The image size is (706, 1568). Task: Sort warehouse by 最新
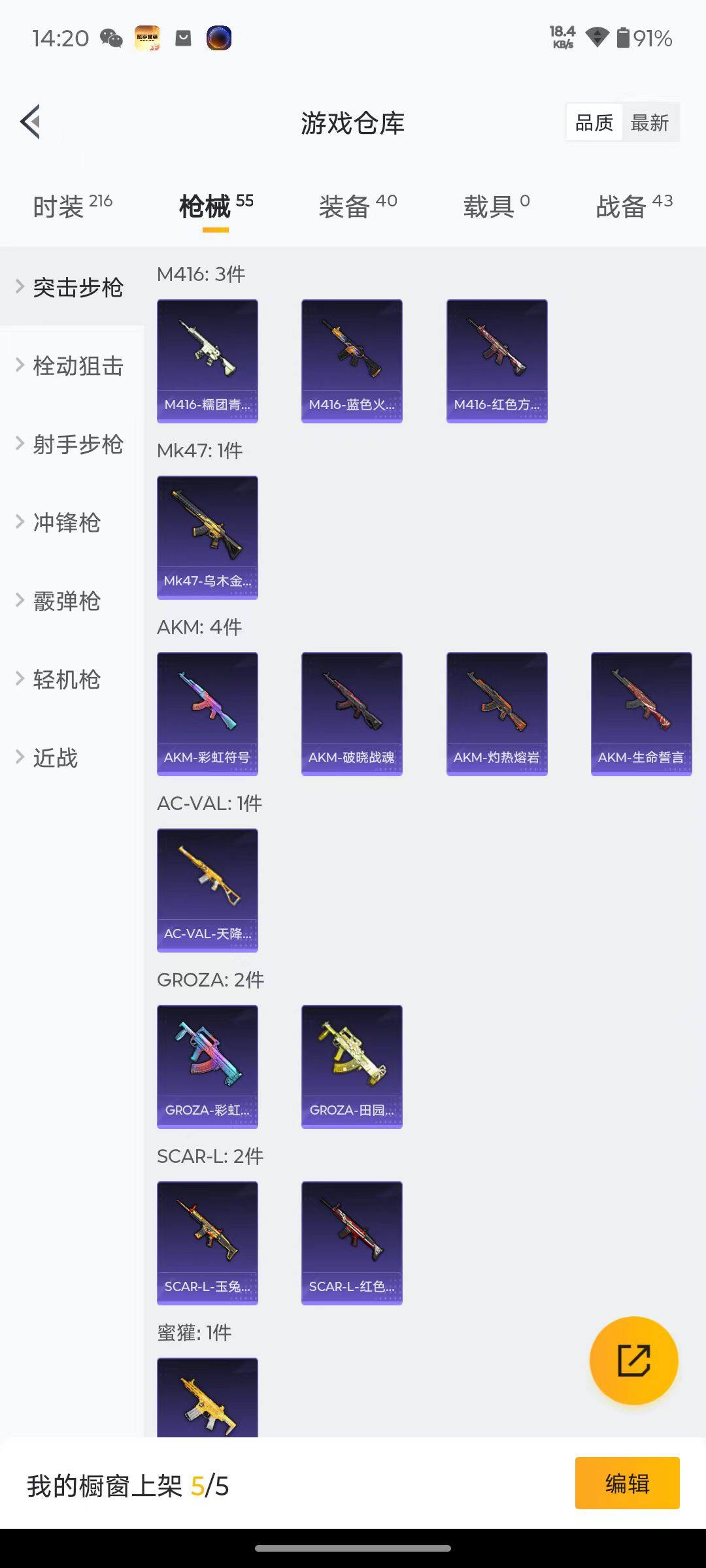coord(649,123)
